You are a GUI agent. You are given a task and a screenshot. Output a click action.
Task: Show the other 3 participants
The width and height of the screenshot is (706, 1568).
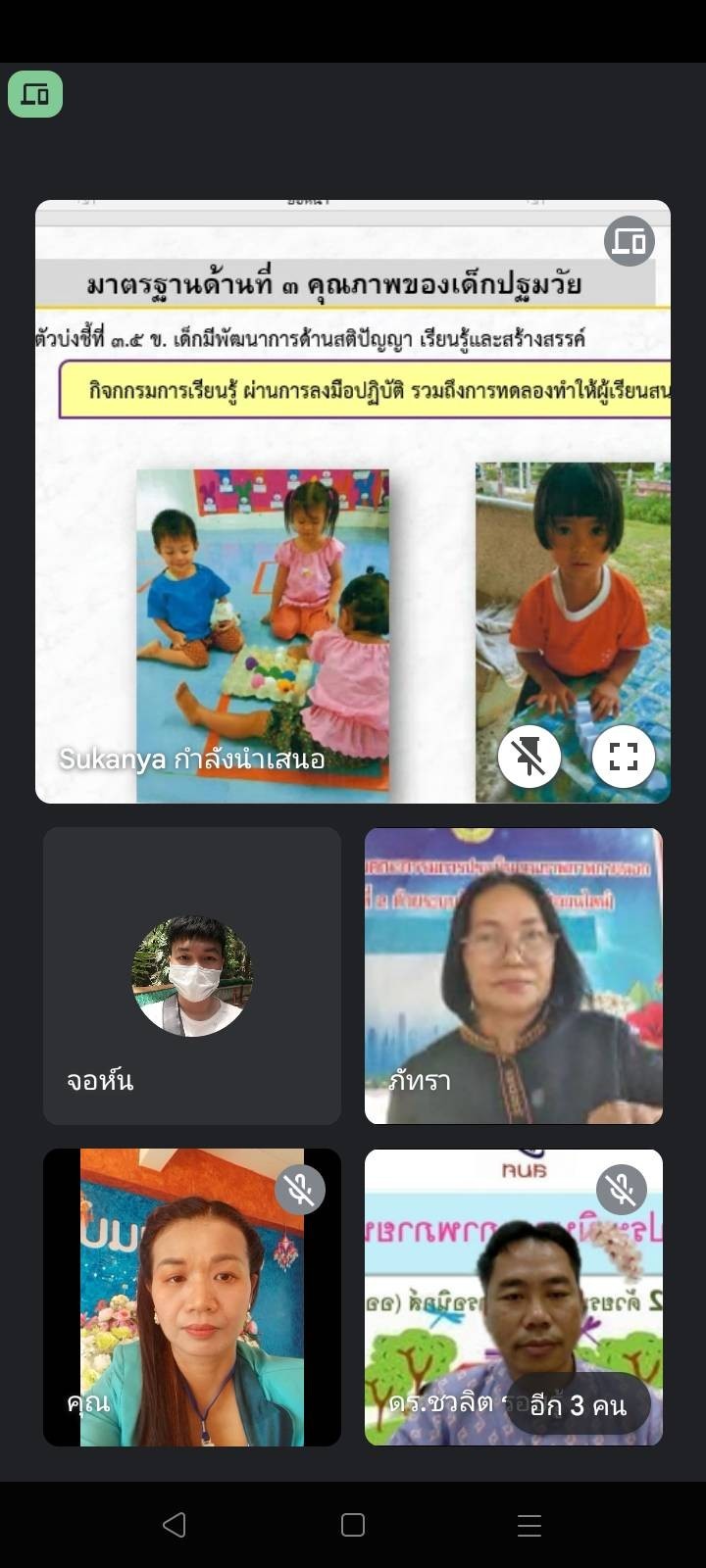[579, 1405]
